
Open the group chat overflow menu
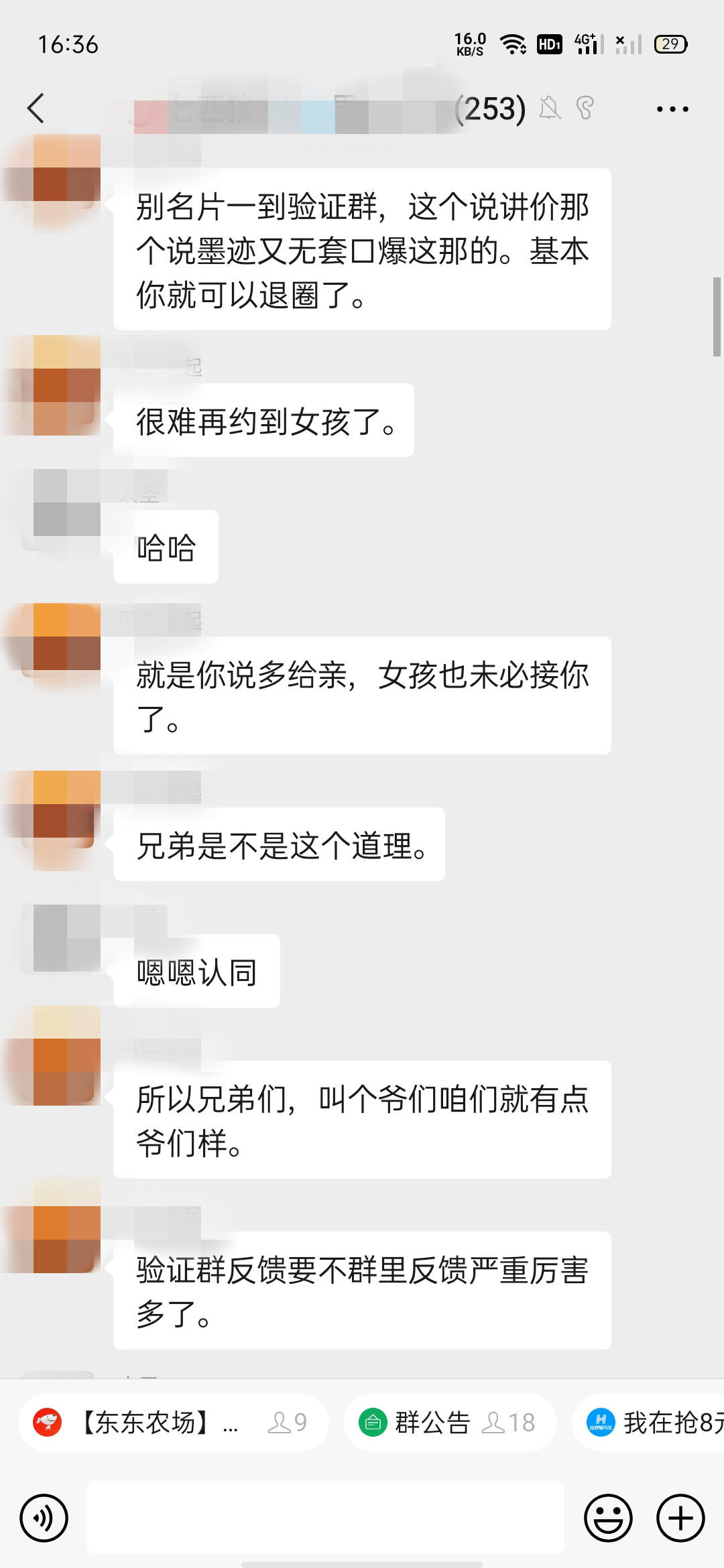pos(672,109)
